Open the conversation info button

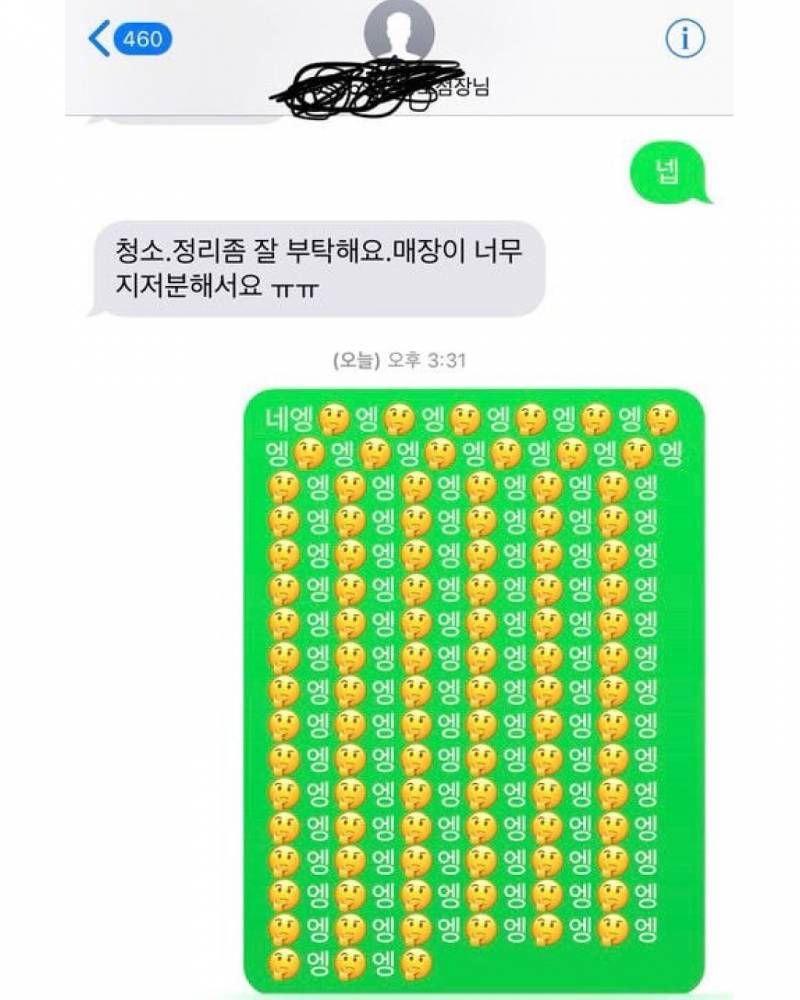(x=685, y=40)
